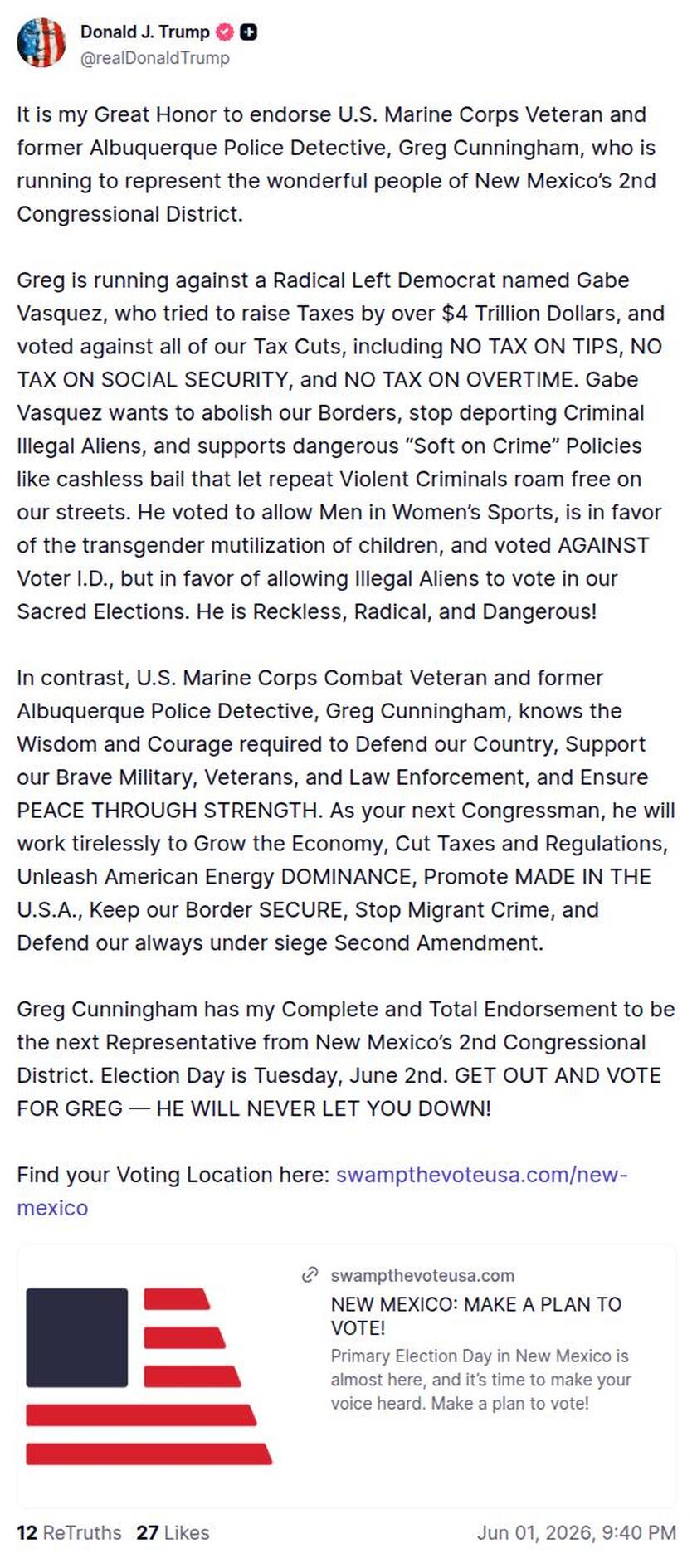The height and width of the screenshot is (1568, 697).
Task: Open Donald J. Trump's profile avatar
Action: [41, 43]
